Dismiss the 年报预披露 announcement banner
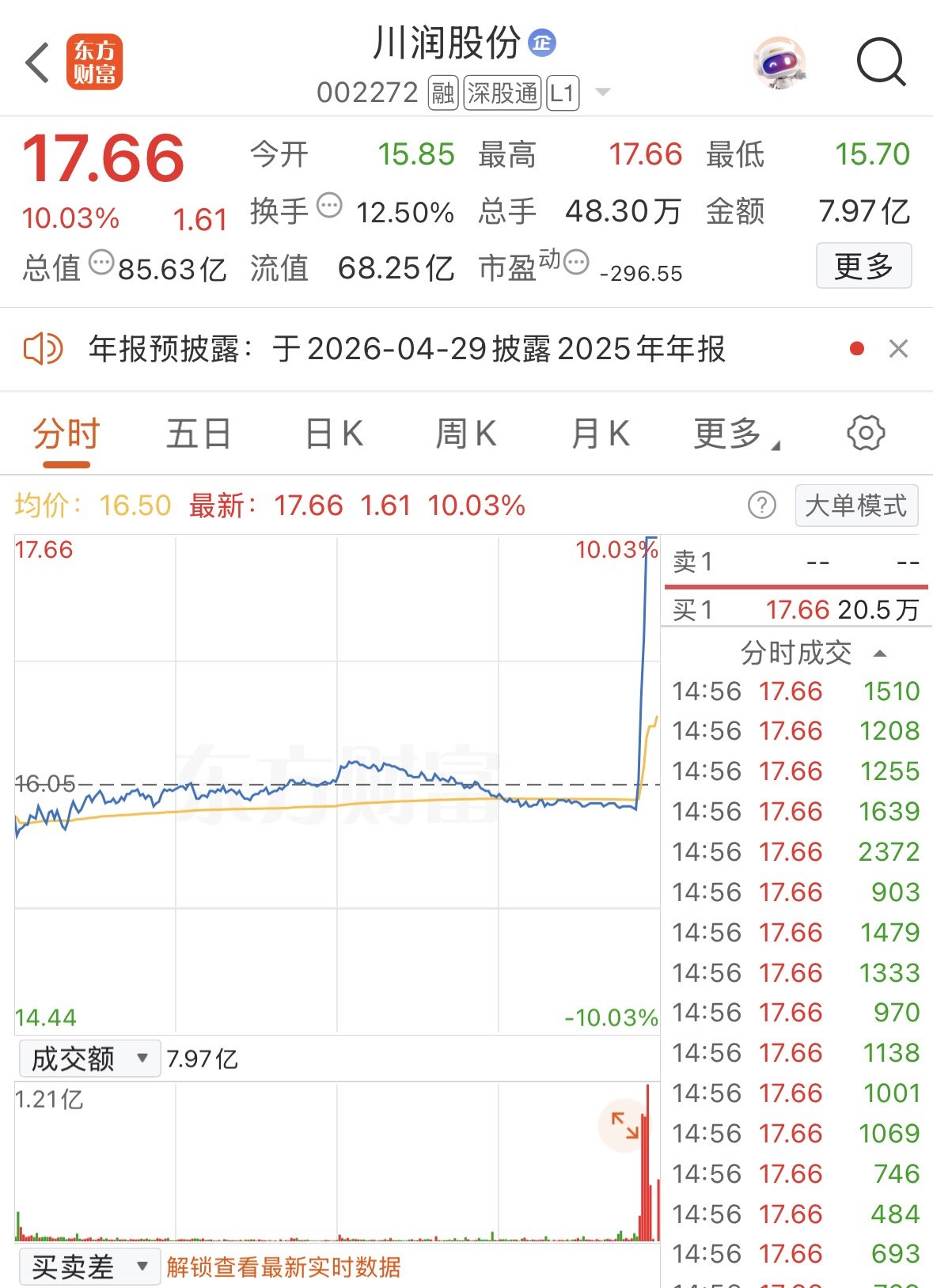This screenshot has width=933, height=1288. point(898,349)
